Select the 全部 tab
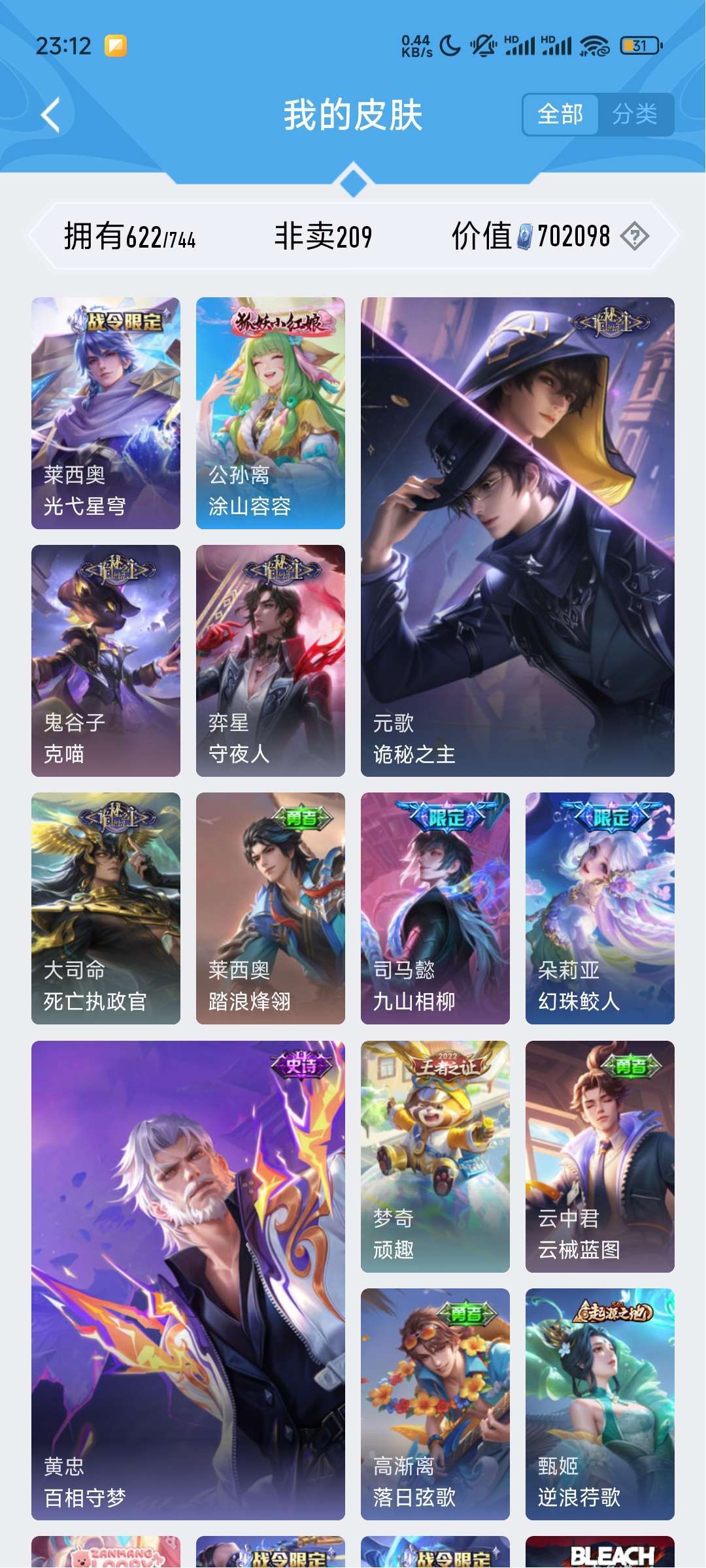 [x=560, y=115]
